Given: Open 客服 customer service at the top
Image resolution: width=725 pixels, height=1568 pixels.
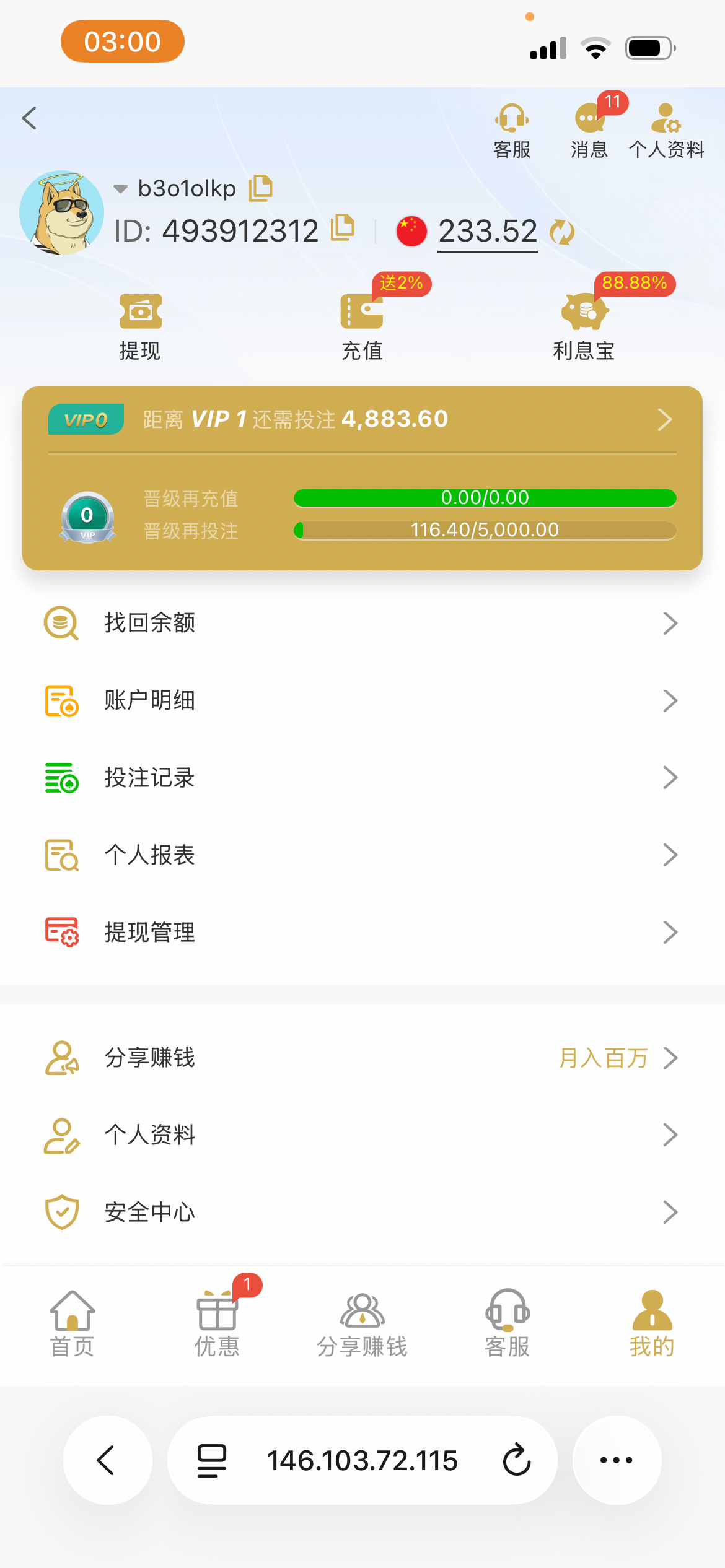Looking at the screenshot, I should [x=512, y=130].
